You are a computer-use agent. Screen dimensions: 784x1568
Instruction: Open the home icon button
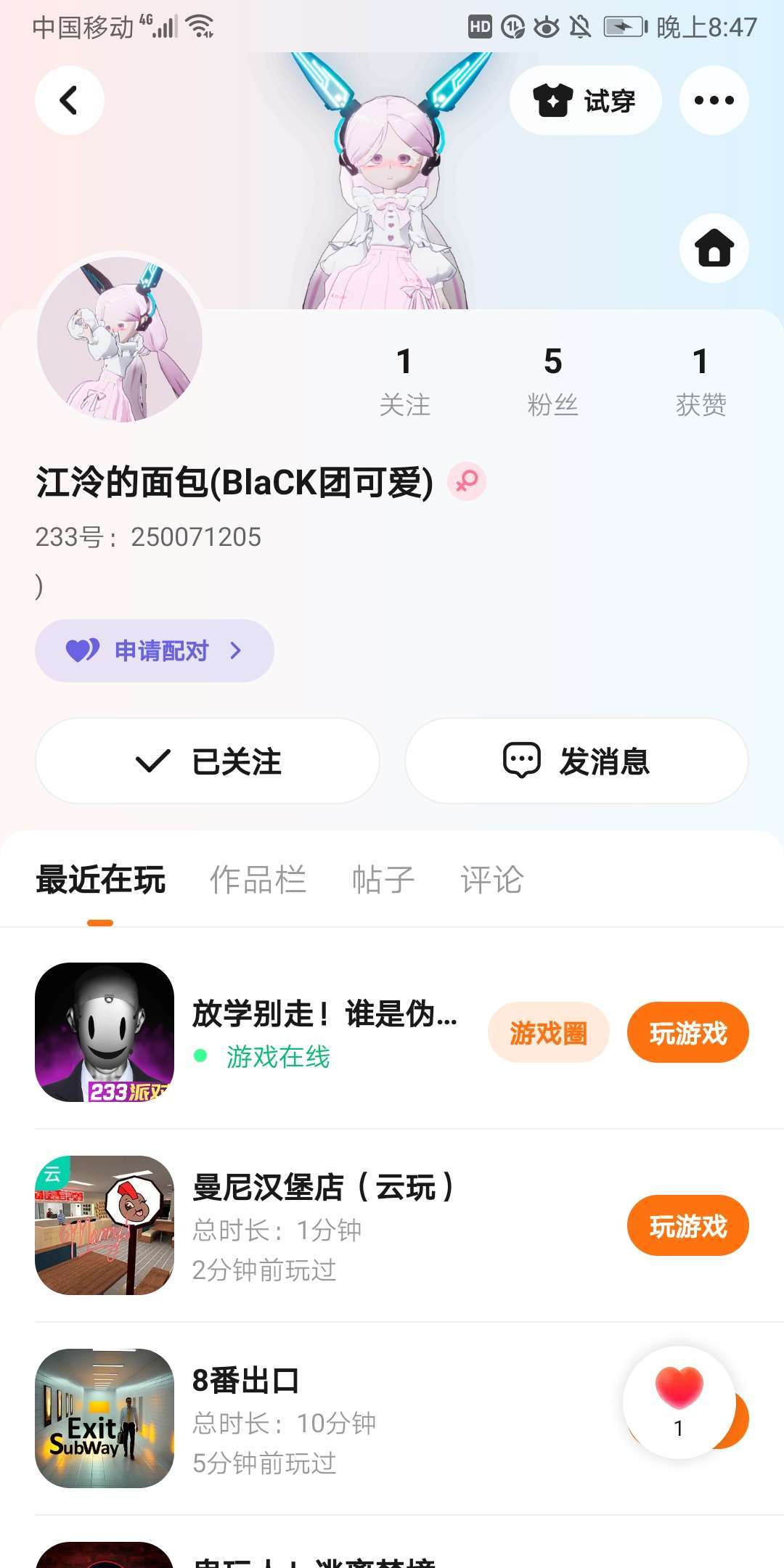click(714, 248)
